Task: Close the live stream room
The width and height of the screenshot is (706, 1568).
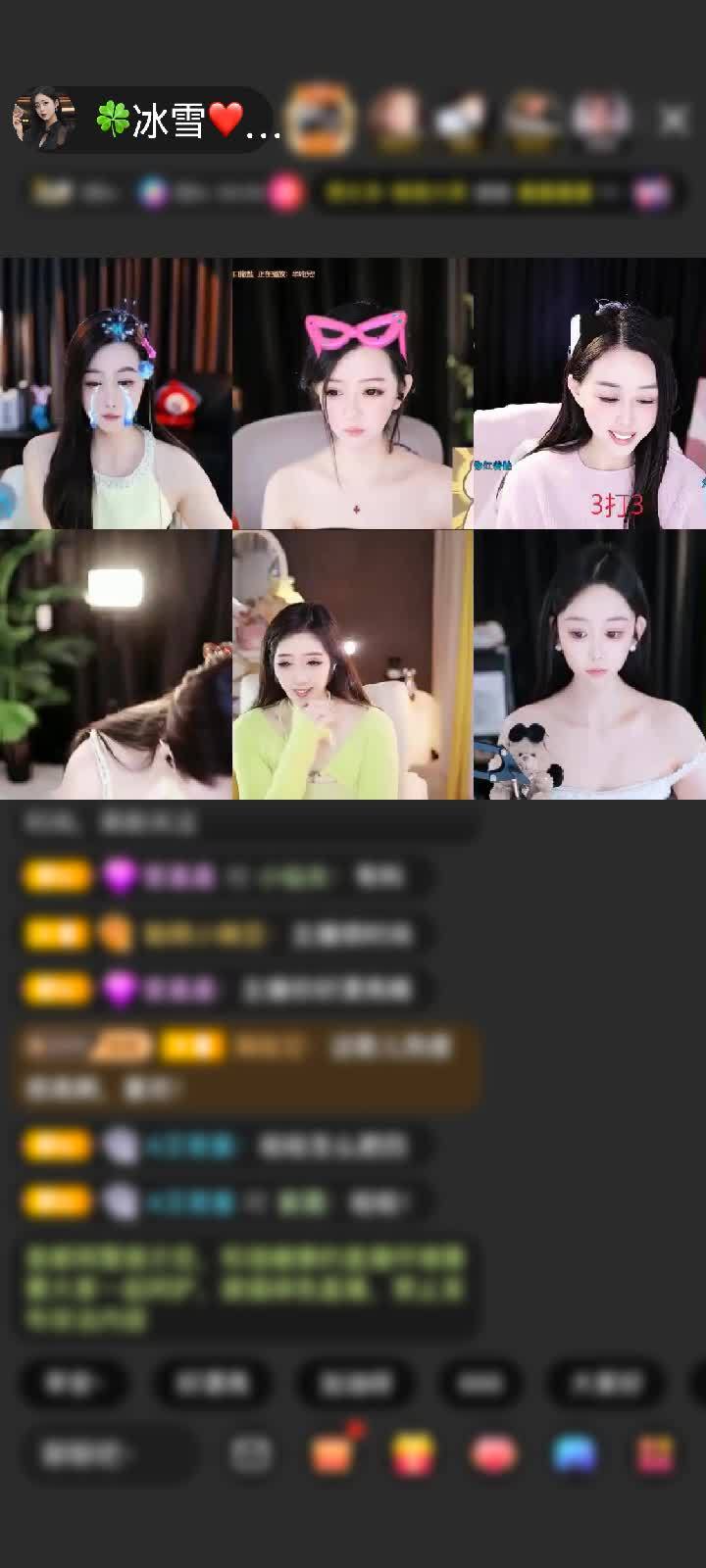Action: [674, 120]
